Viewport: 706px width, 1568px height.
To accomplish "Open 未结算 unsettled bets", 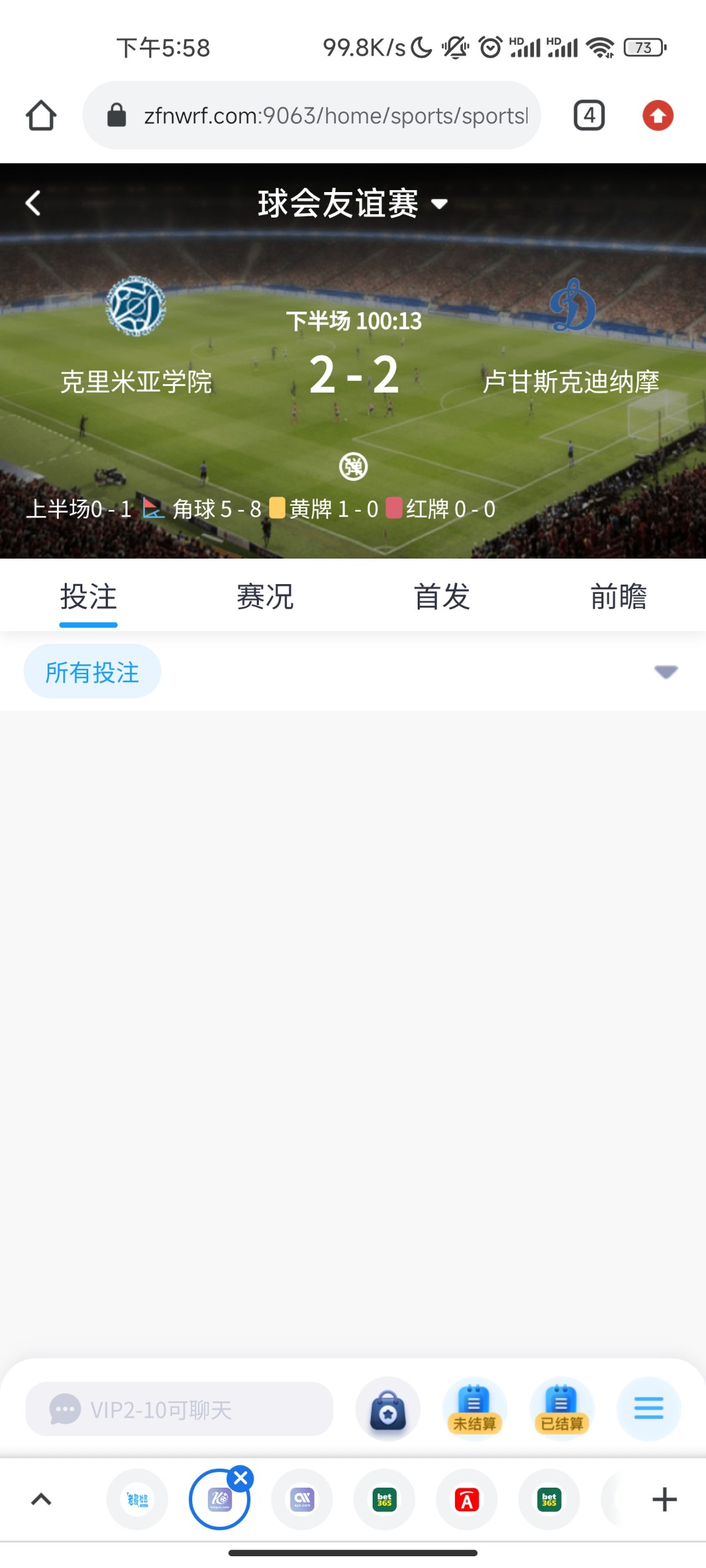I will tap(475, 1409).
